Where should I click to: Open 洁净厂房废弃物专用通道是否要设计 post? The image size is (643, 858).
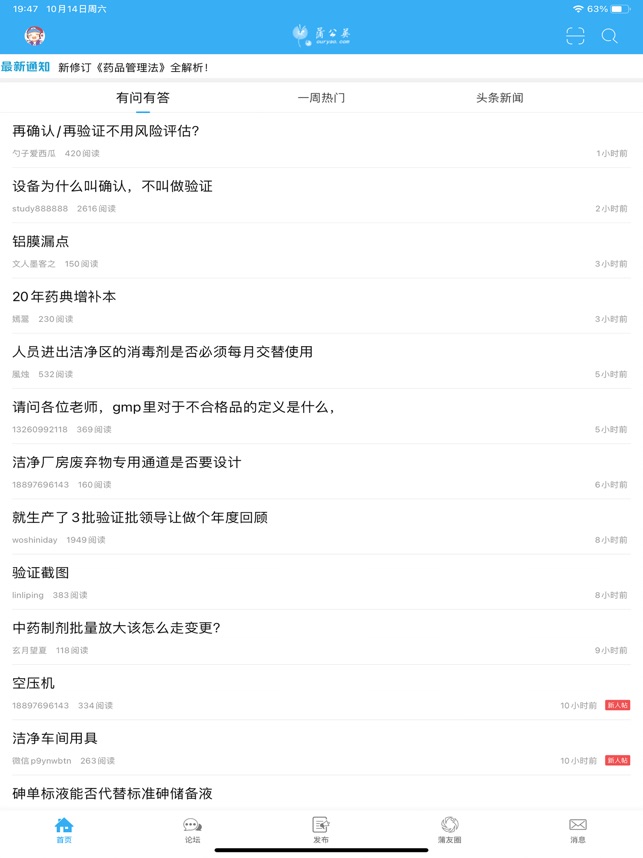click(126, 462)
